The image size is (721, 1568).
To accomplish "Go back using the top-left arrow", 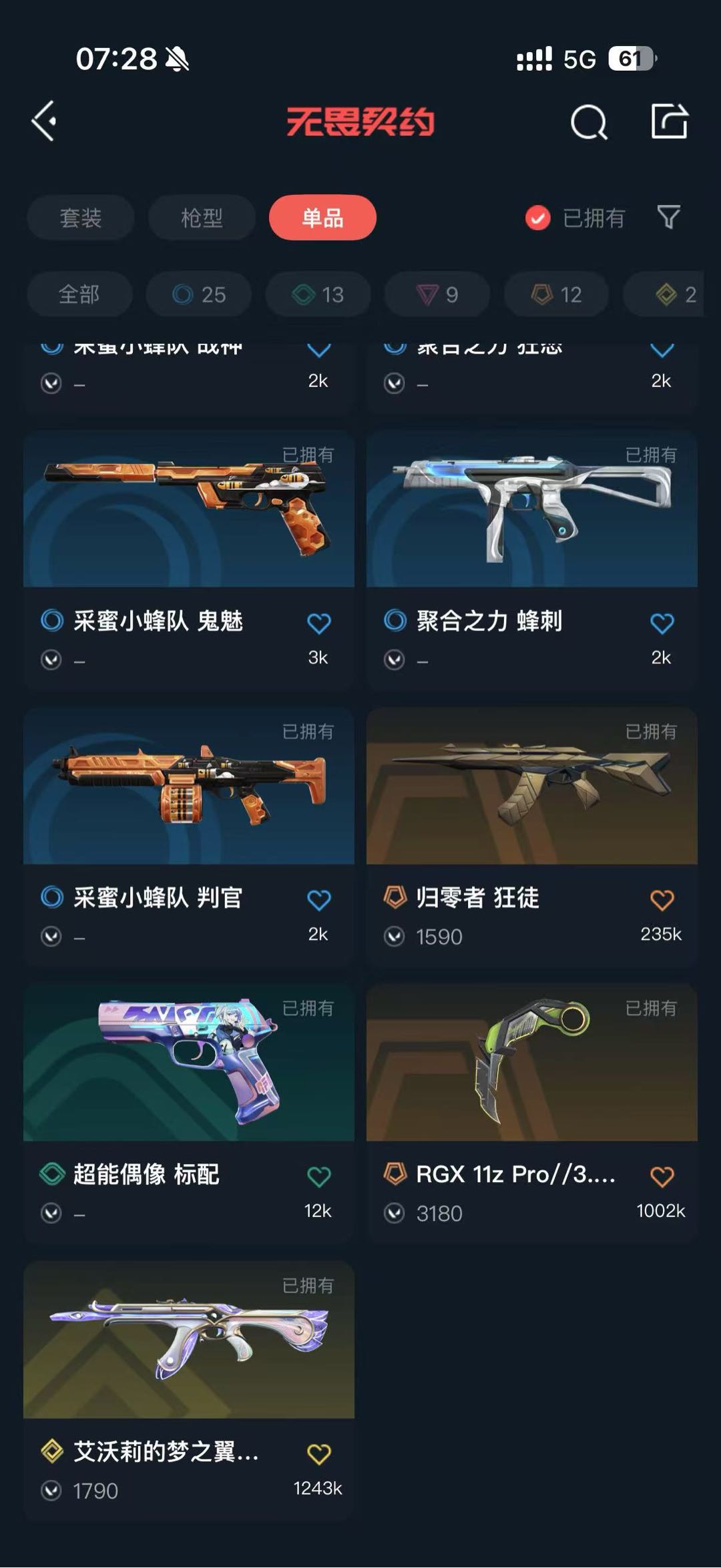I will (x=44, y=121).
